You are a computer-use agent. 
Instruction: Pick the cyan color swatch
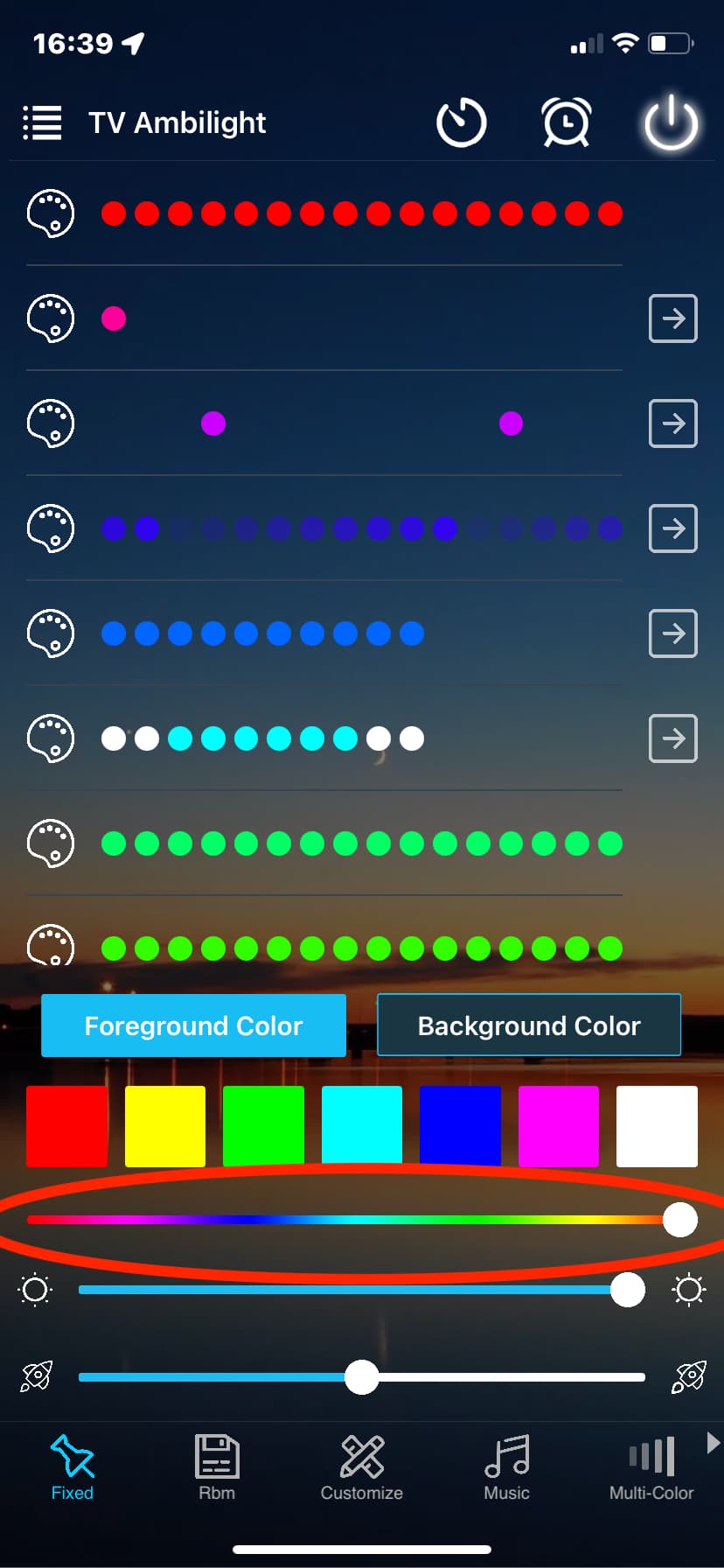362,1126
